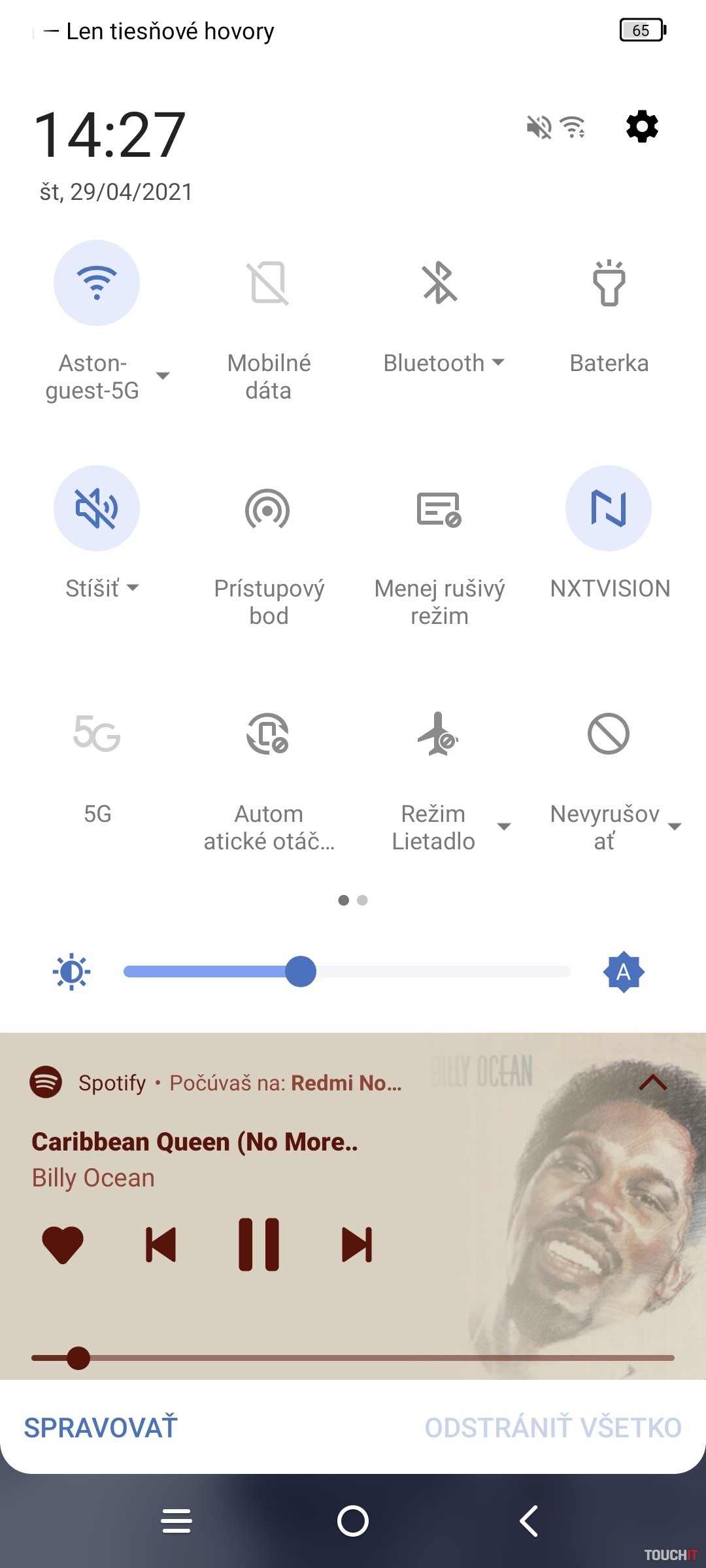Viewport: 706px width, 1568px height.
Task: Toggle Automatické otáčanie tile
Action: (x=268, y=734)
